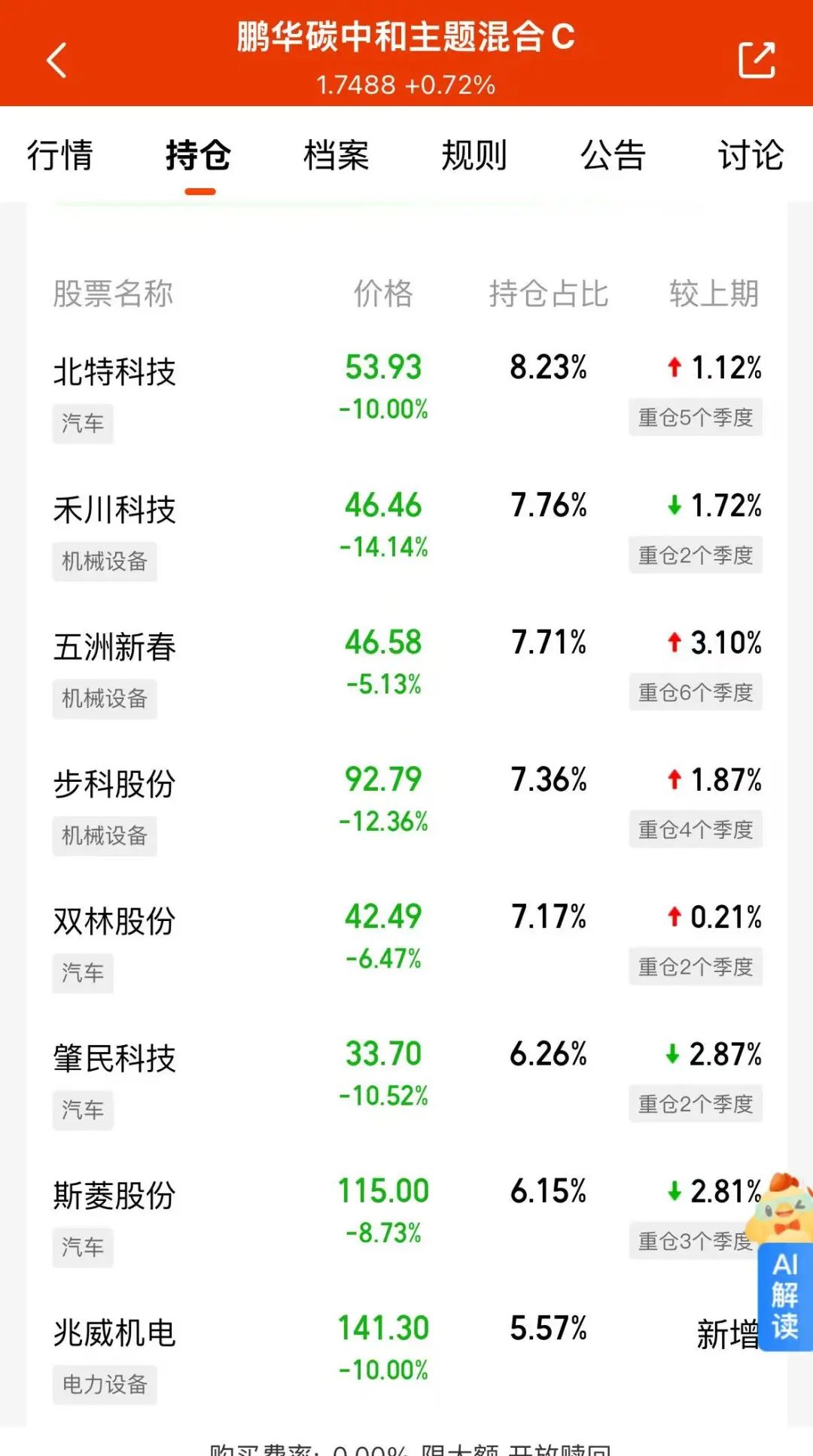Open the 档案 tab
813x1456 pixels.
pyautogui.click(x=336, y=156)
